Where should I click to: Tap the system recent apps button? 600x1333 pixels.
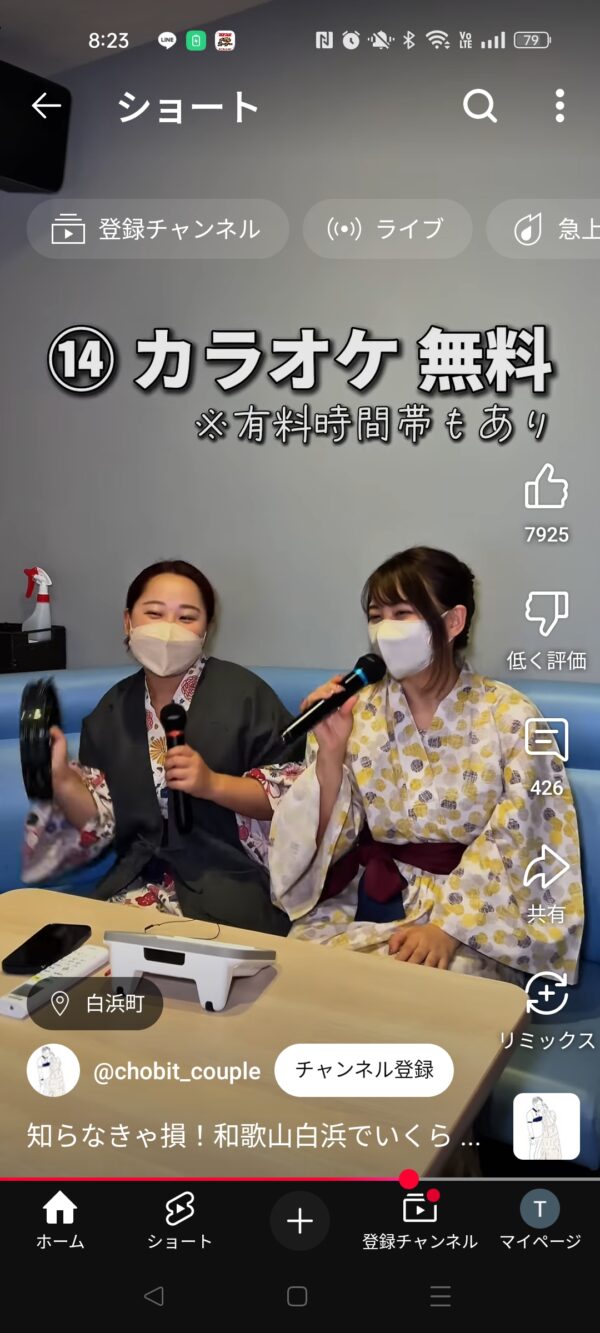tap(441, 1297)
